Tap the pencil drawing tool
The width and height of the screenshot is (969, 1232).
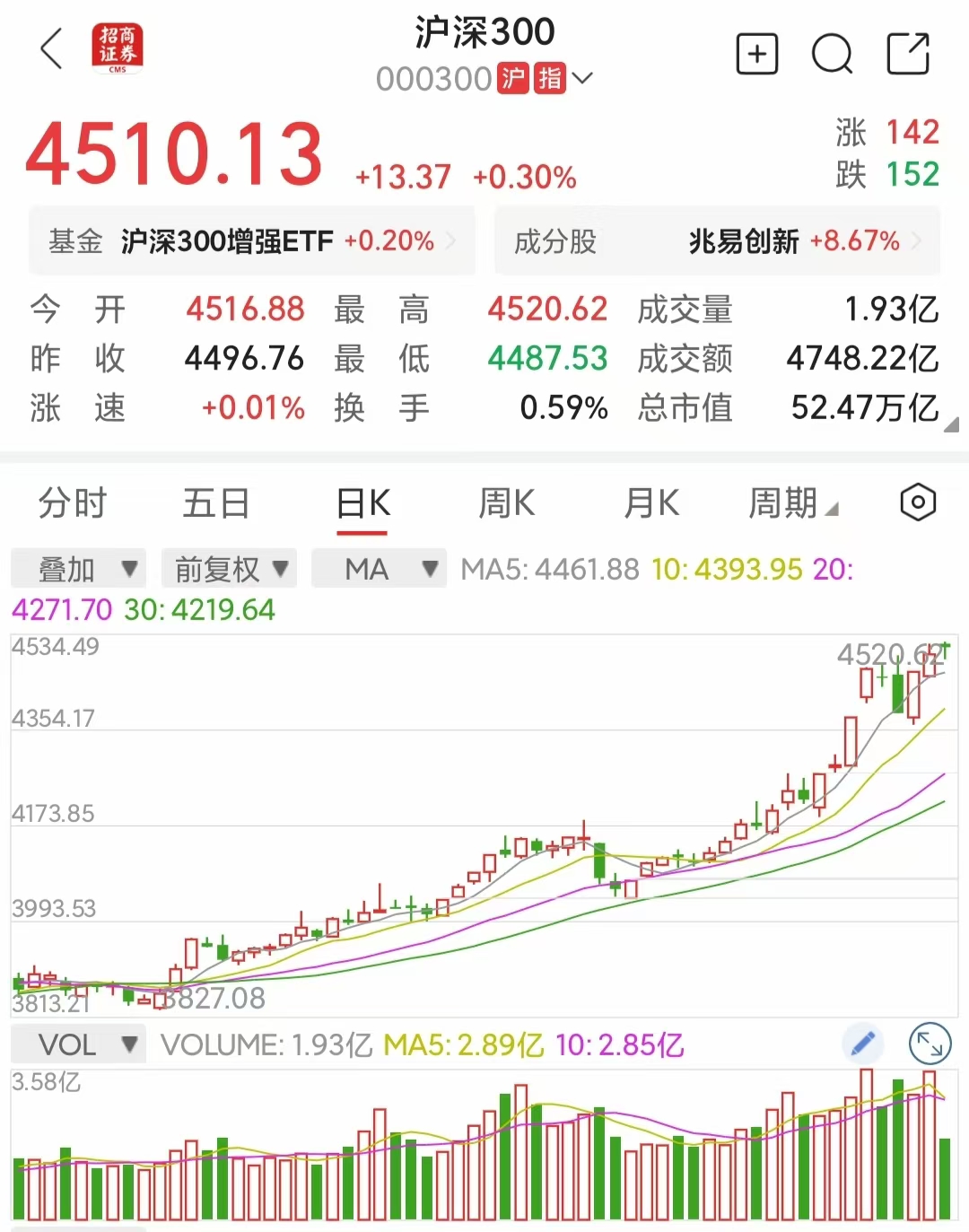862,1044
